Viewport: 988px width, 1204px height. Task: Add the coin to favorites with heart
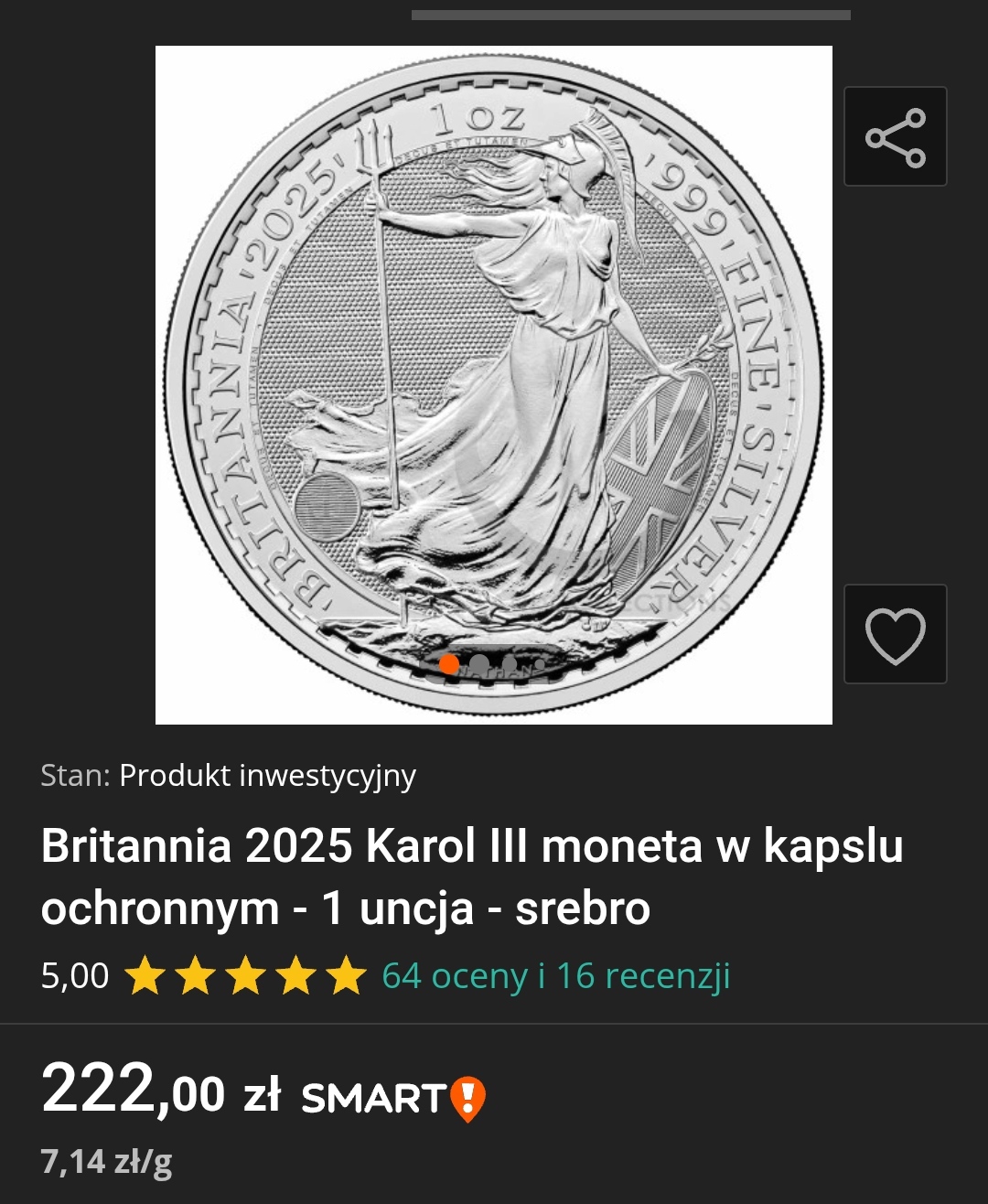[895, 635]
